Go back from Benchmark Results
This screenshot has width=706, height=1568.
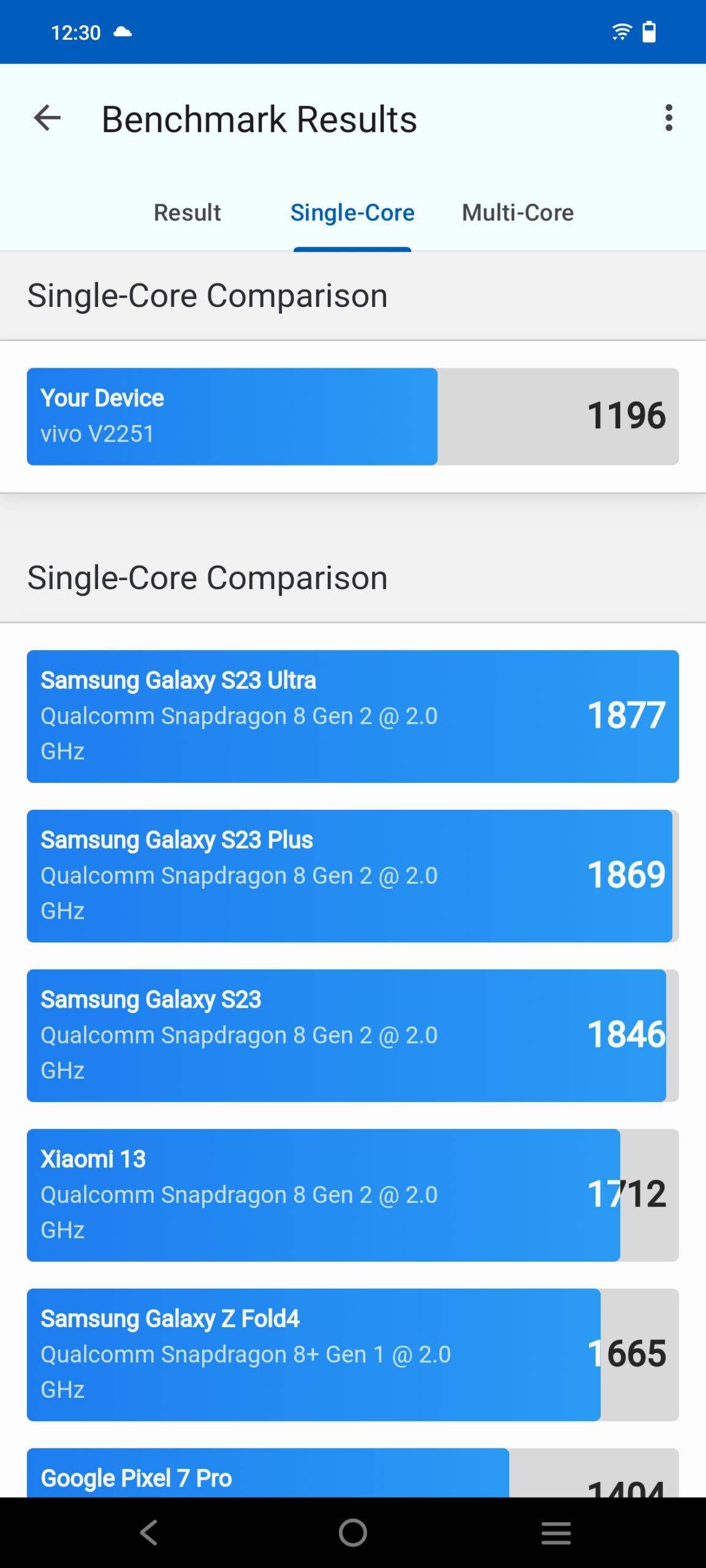tap(47, 118)
